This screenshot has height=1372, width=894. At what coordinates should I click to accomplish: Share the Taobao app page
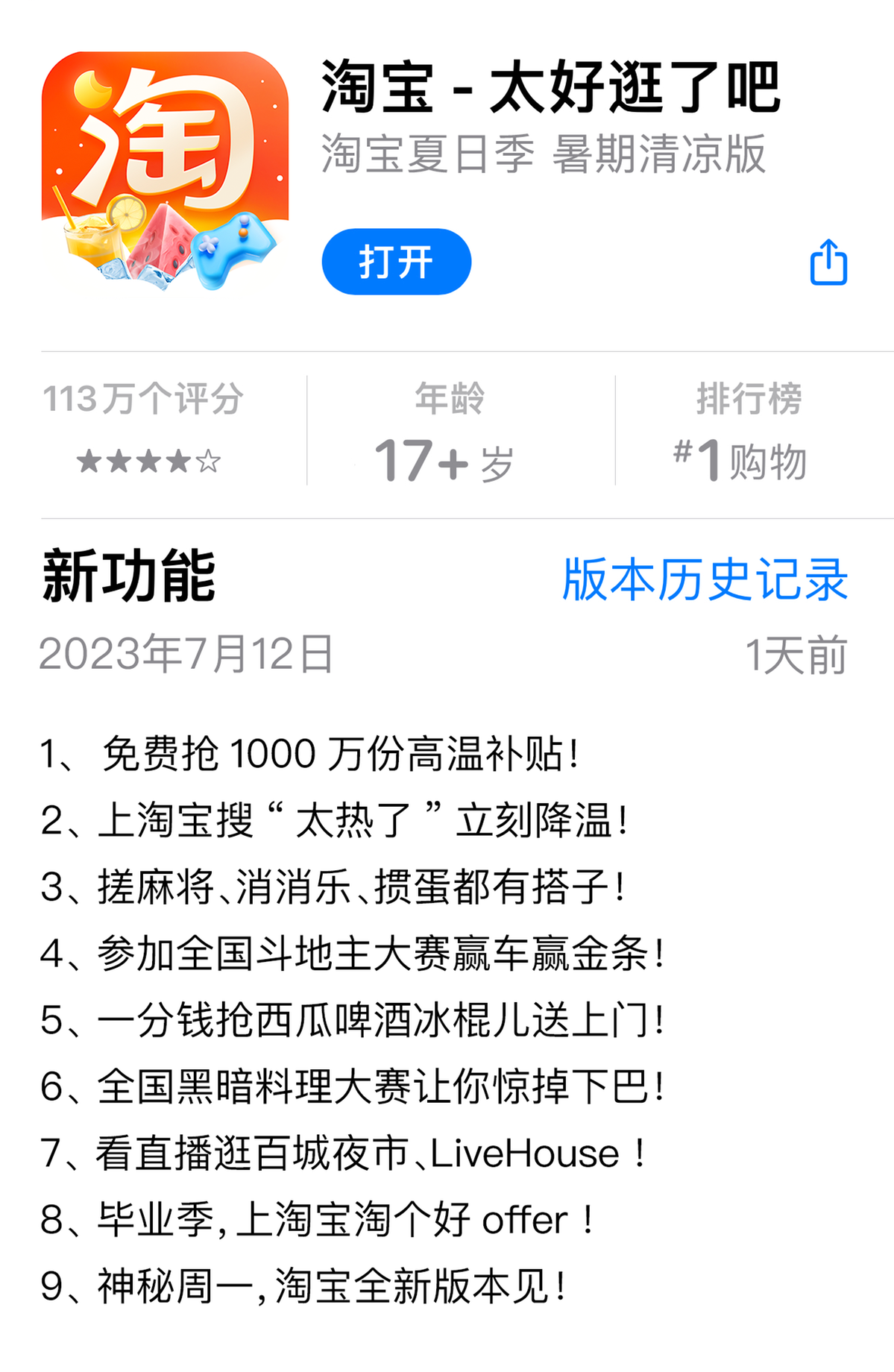pos(828,262)
